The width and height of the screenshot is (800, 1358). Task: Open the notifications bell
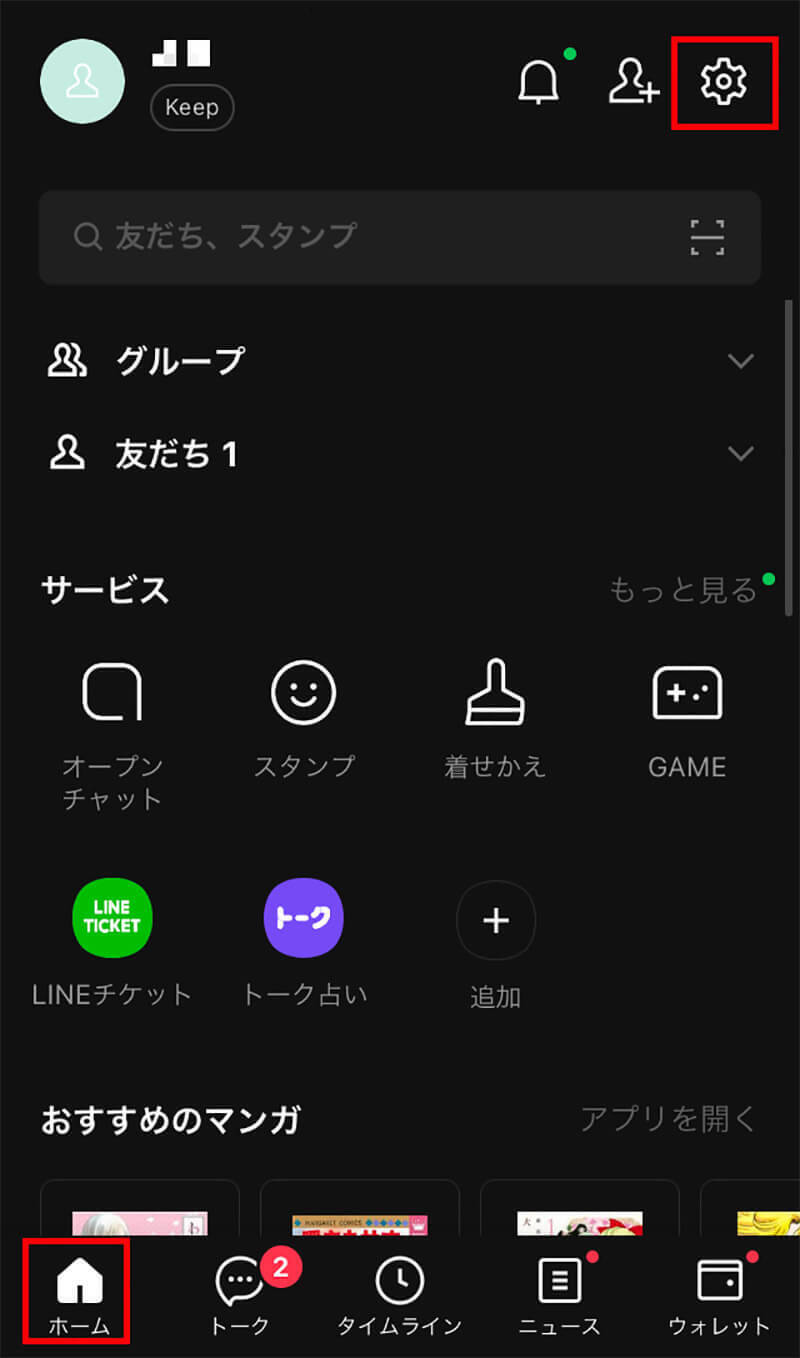[x=538, y=81]
